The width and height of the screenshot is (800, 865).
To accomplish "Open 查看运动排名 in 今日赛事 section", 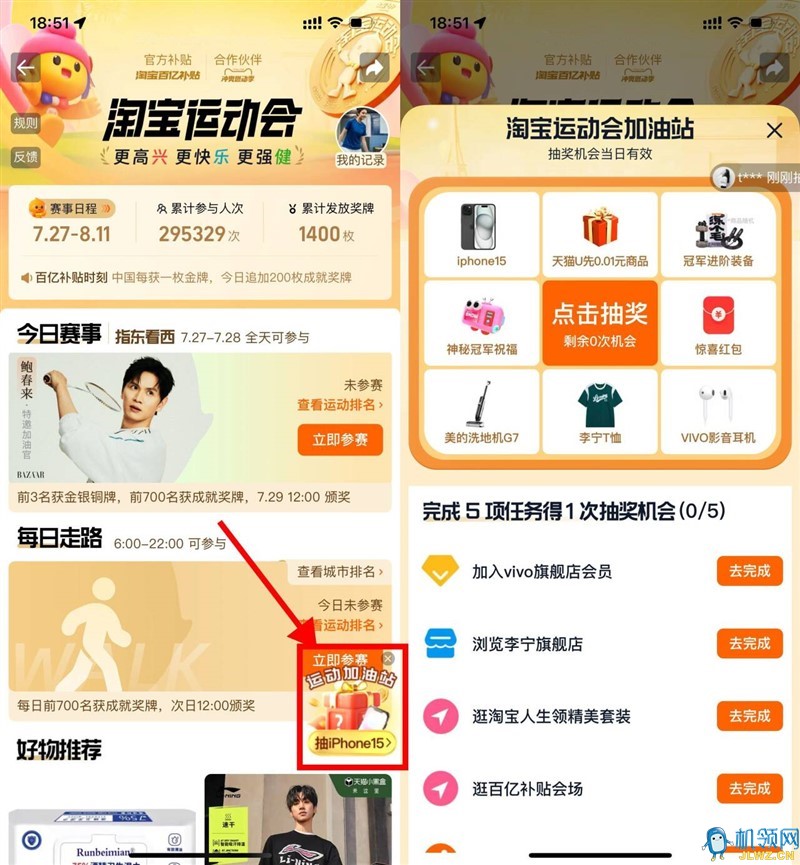I will click(x=340, y=404).
